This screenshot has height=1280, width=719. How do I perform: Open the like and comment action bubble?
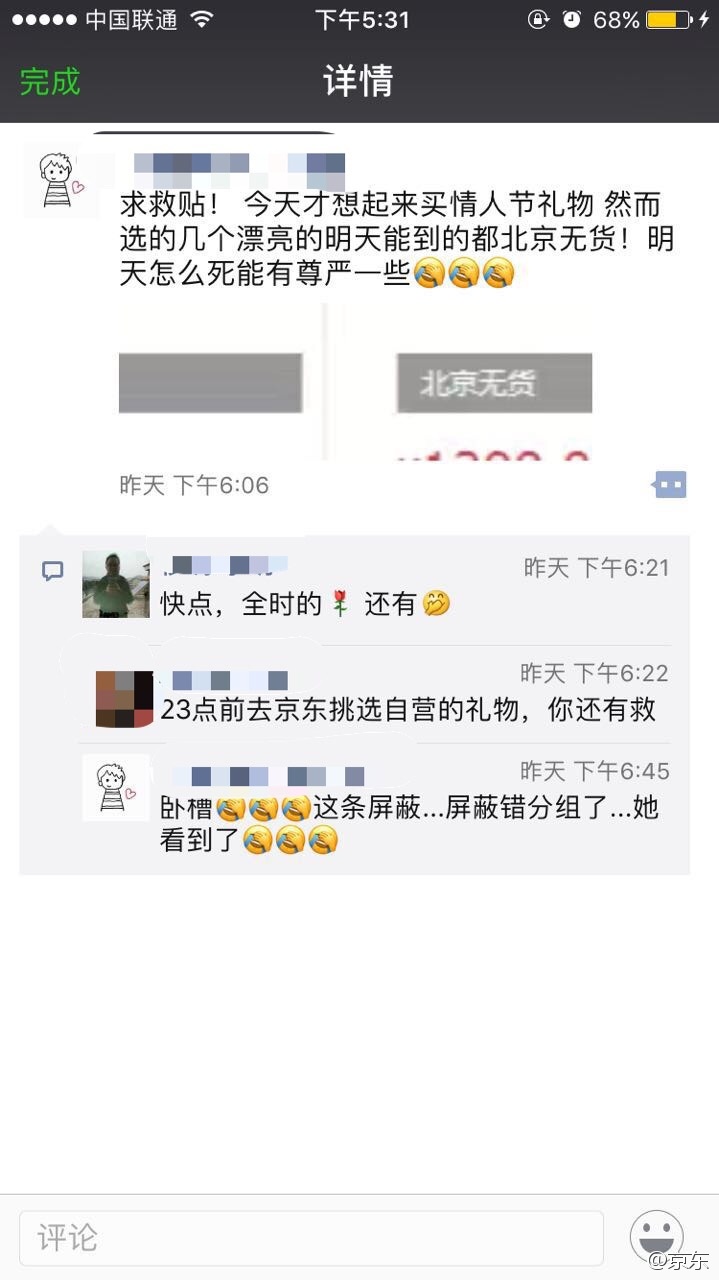click(670, 485)
